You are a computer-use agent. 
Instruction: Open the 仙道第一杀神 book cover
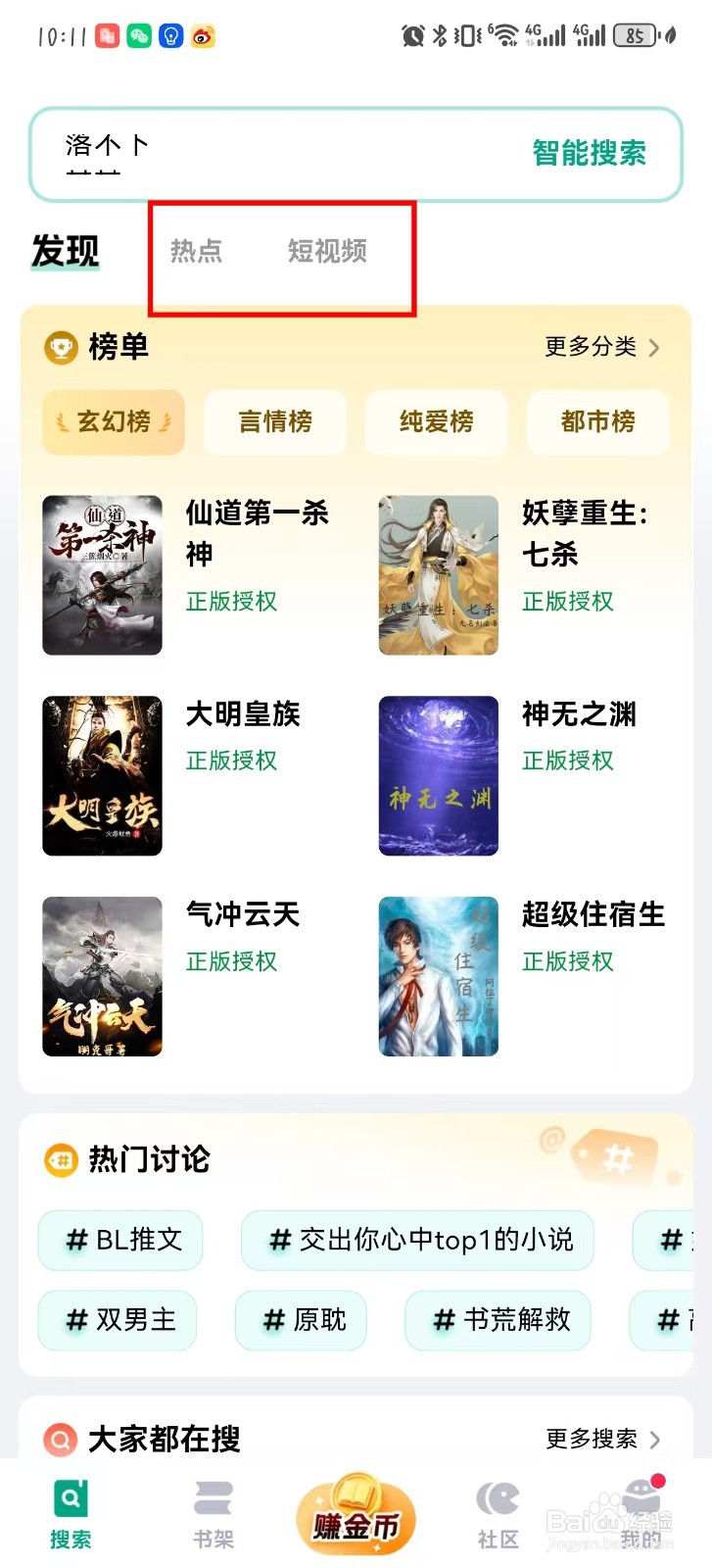coord(102,574)
